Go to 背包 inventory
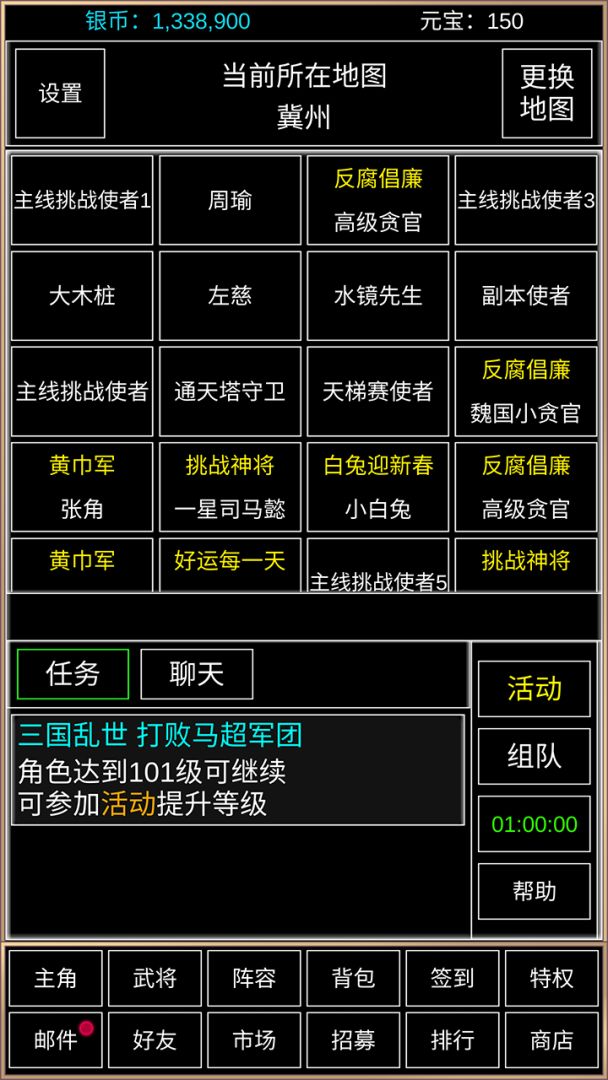 353,978
